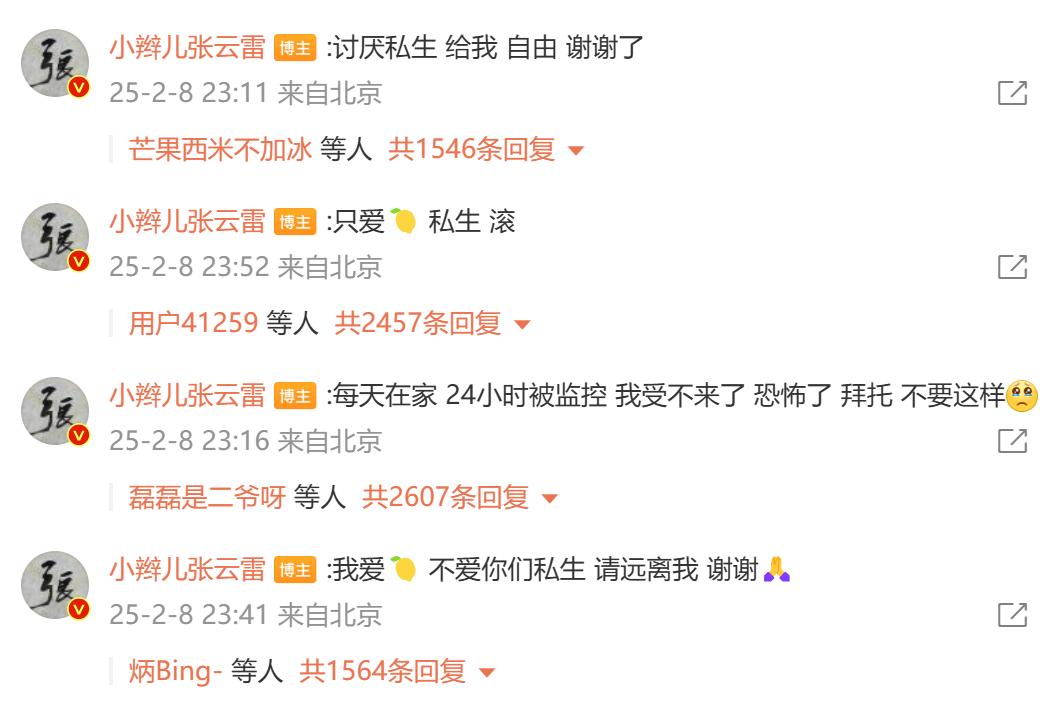
Task: Share the comment posted at 23:16
Action: 1012,441
